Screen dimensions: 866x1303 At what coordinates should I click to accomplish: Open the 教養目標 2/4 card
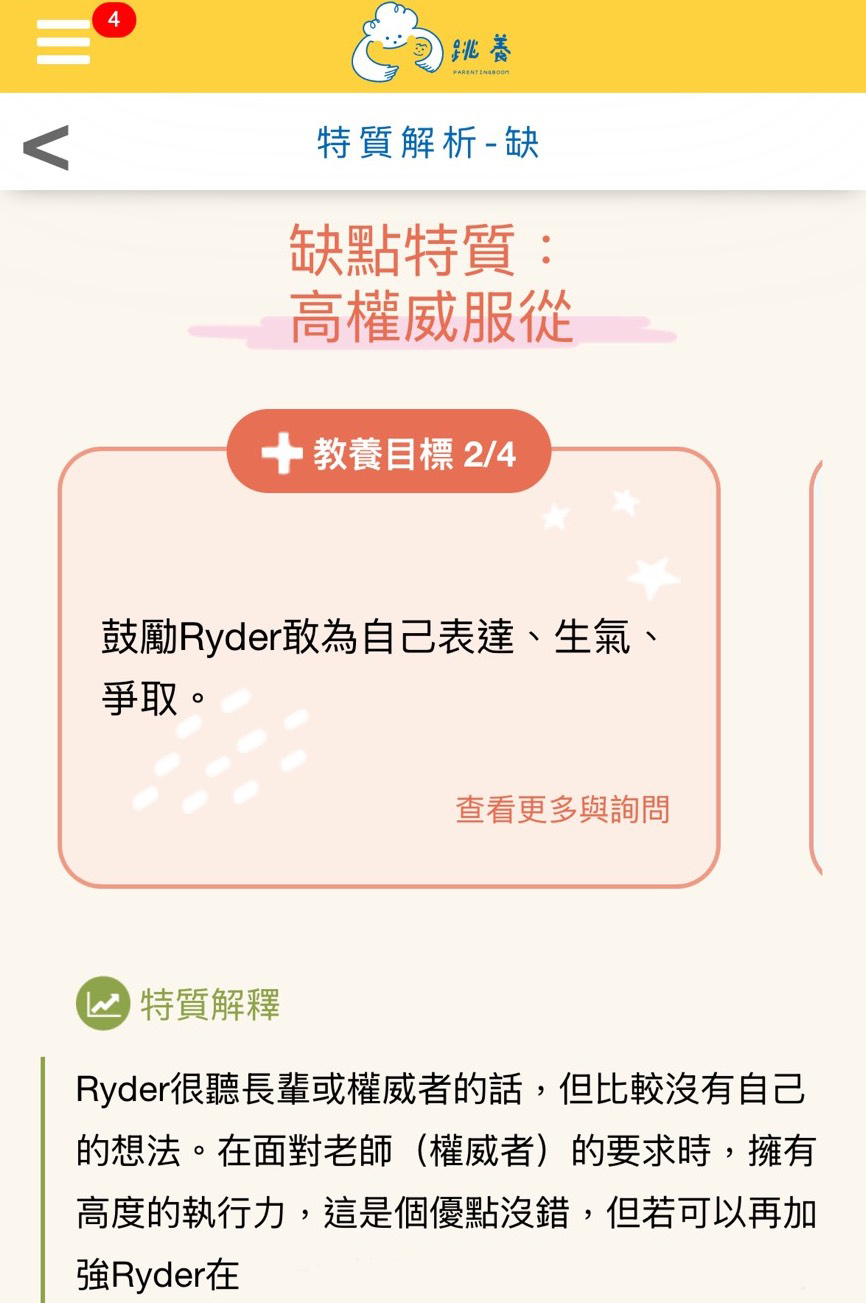pyautogui.click(x=388, y=665)
